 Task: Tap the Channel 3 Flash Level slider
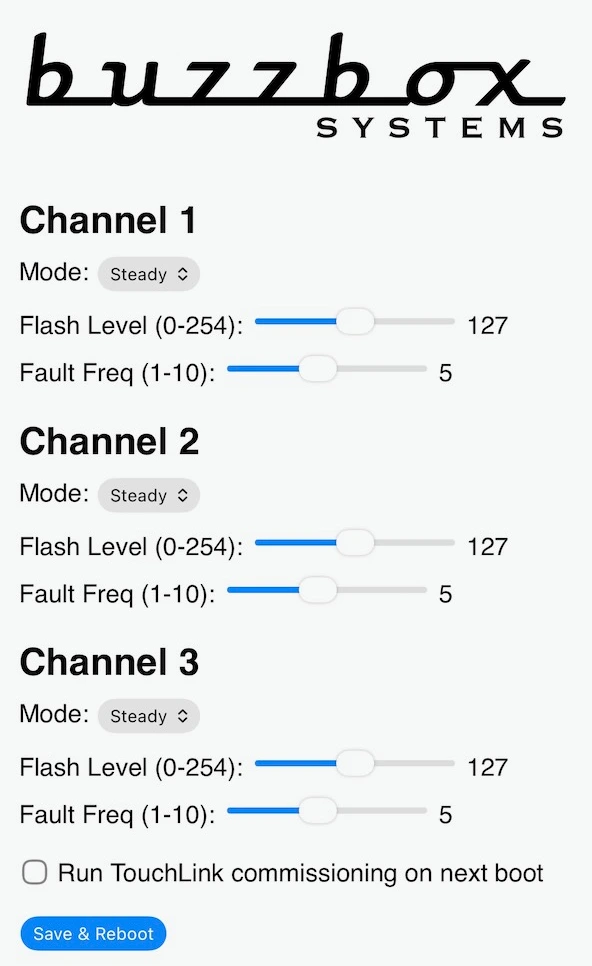tap(355, 763)
